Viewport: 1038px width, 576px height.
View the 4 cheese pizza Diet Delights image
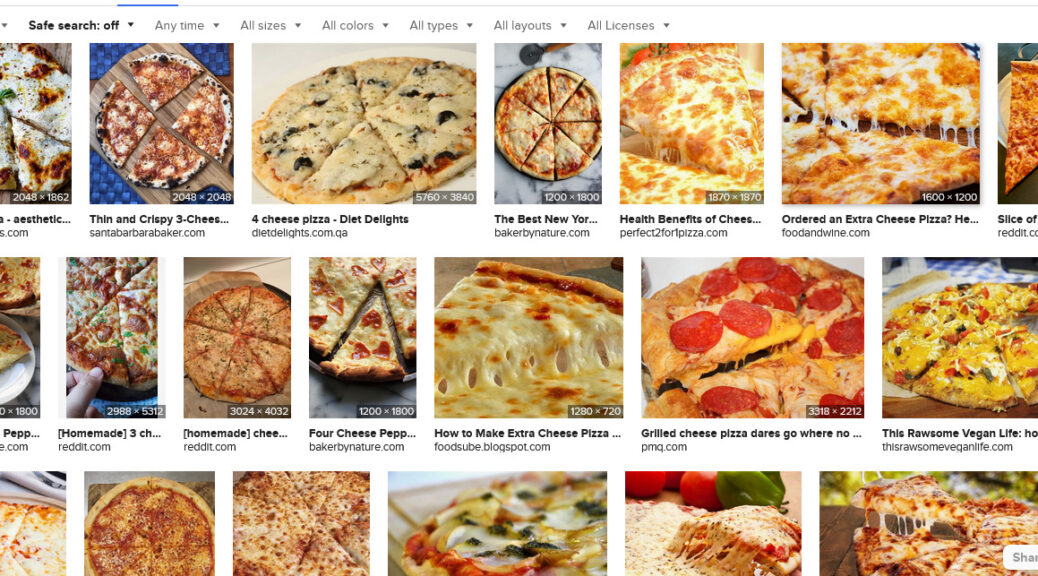[x=363, y=123]
